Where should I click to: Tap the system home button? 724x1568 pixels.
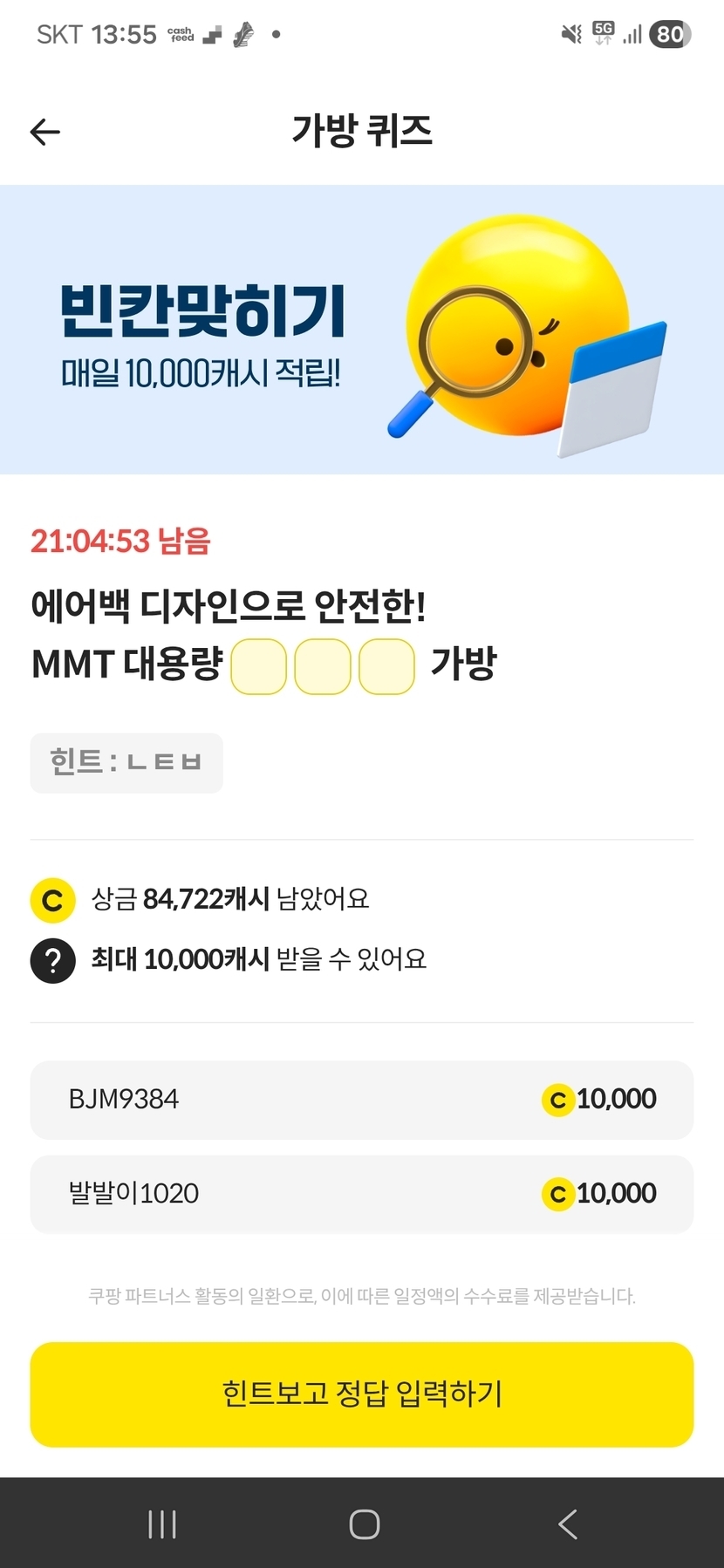[x=364, y=1524]
